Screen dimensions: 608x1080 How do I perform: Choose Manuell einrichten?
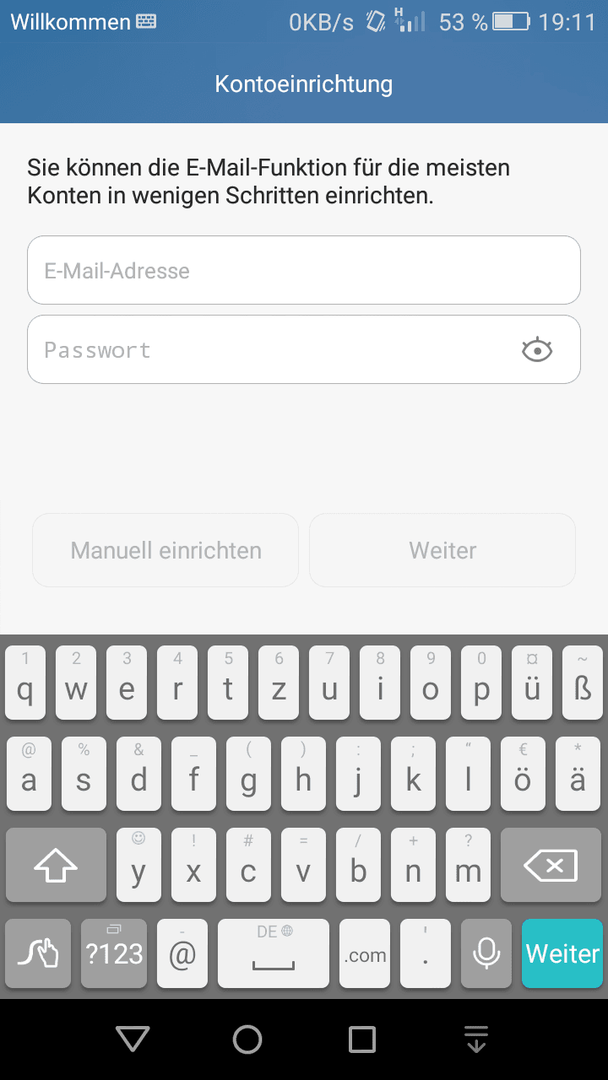pos(165,550)
